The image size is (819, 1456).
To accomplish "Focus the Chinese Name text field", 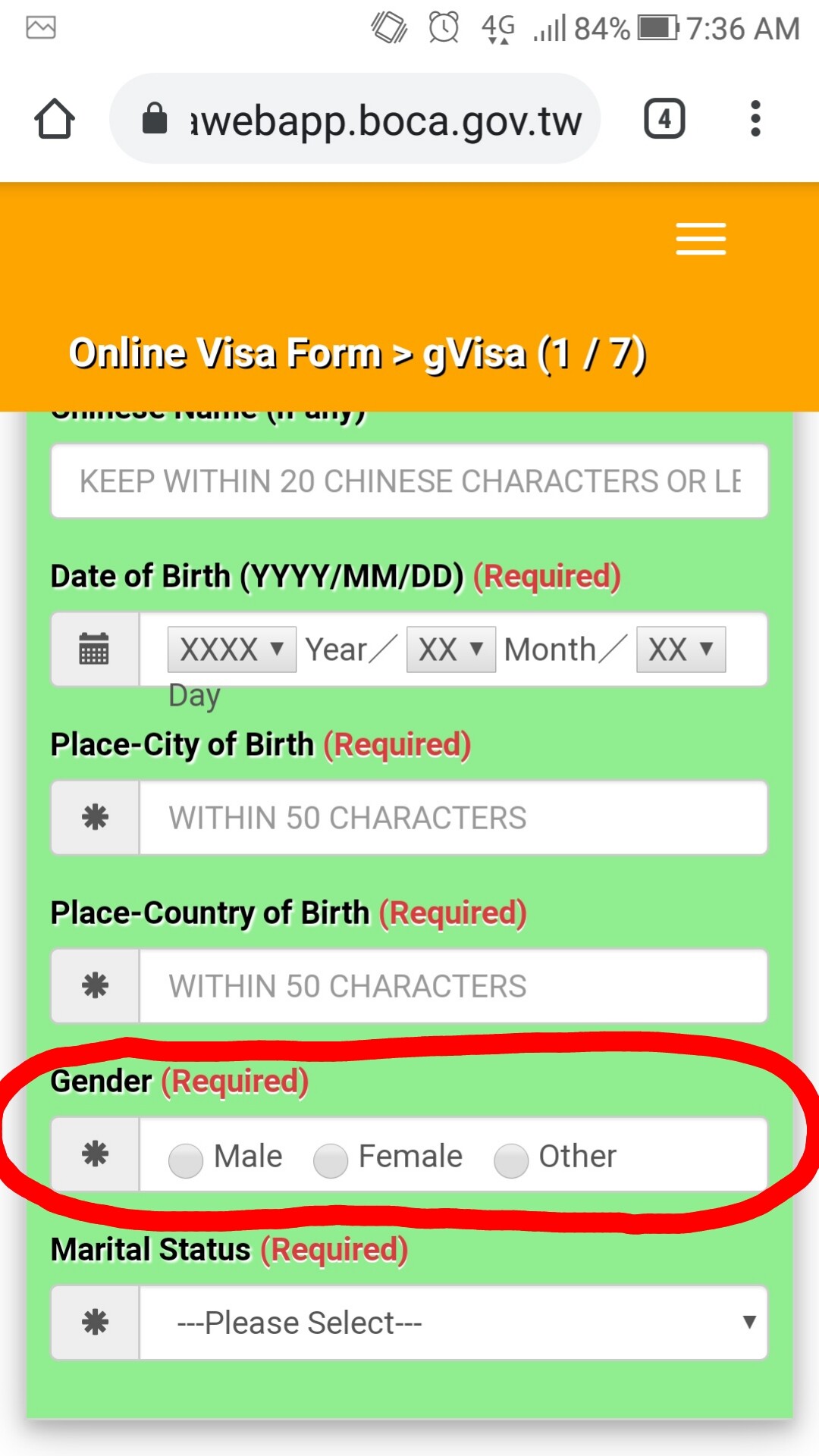I will (409, 481).
